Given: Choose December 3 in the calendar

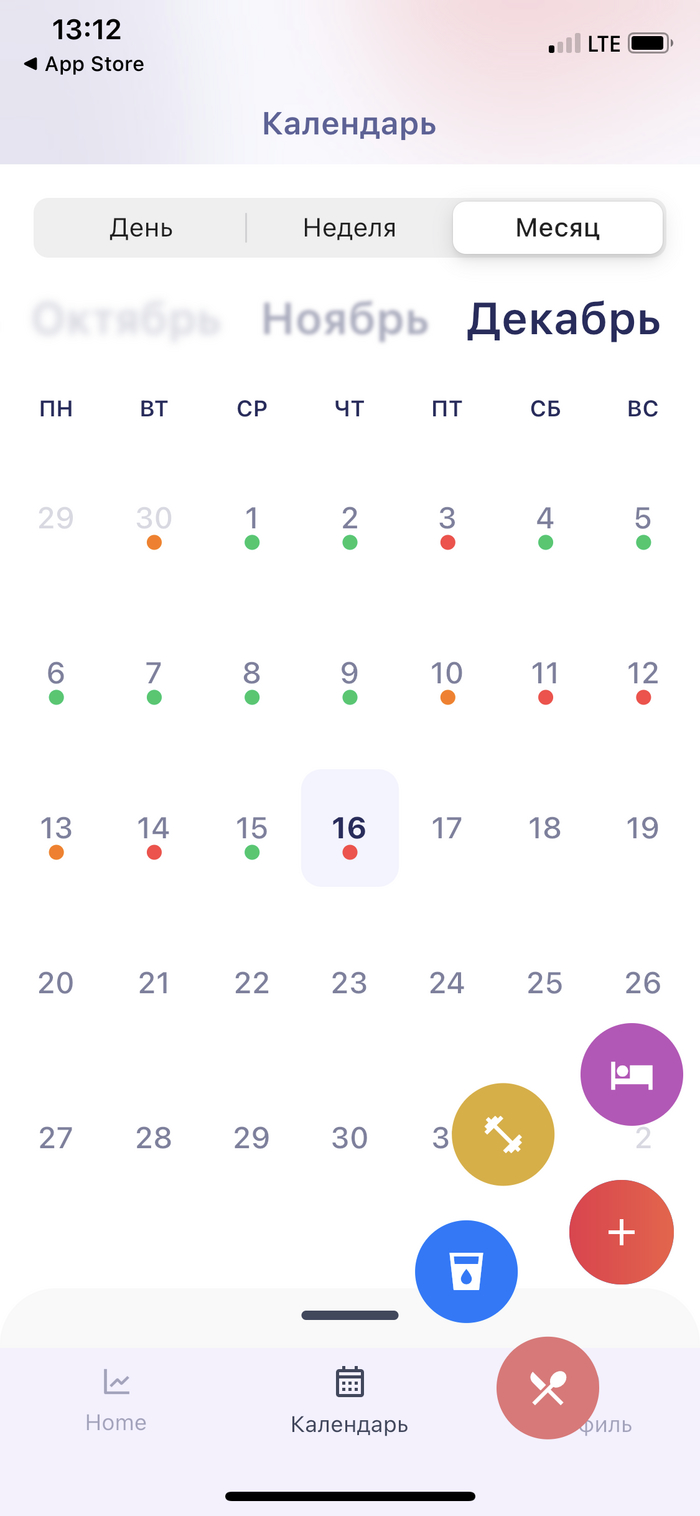Looking at the screenshot, I should (x=447, y=518).
